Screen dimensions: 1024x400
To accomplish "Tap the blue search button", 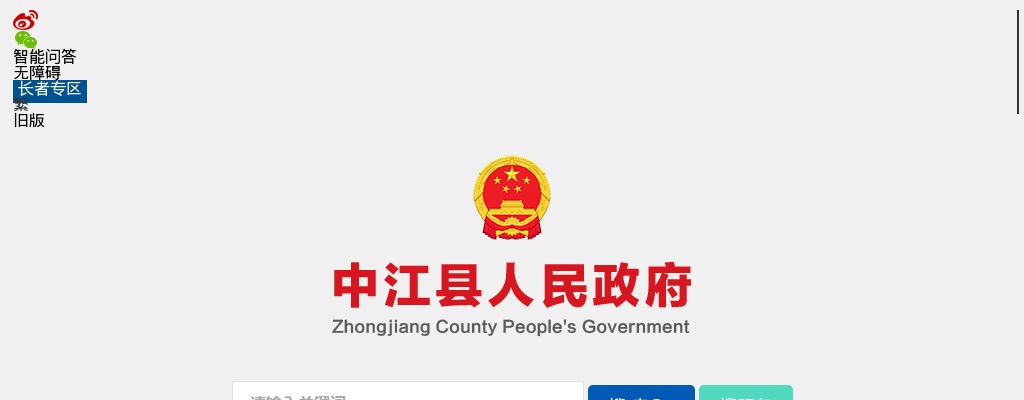I will (x=641, y=393).
